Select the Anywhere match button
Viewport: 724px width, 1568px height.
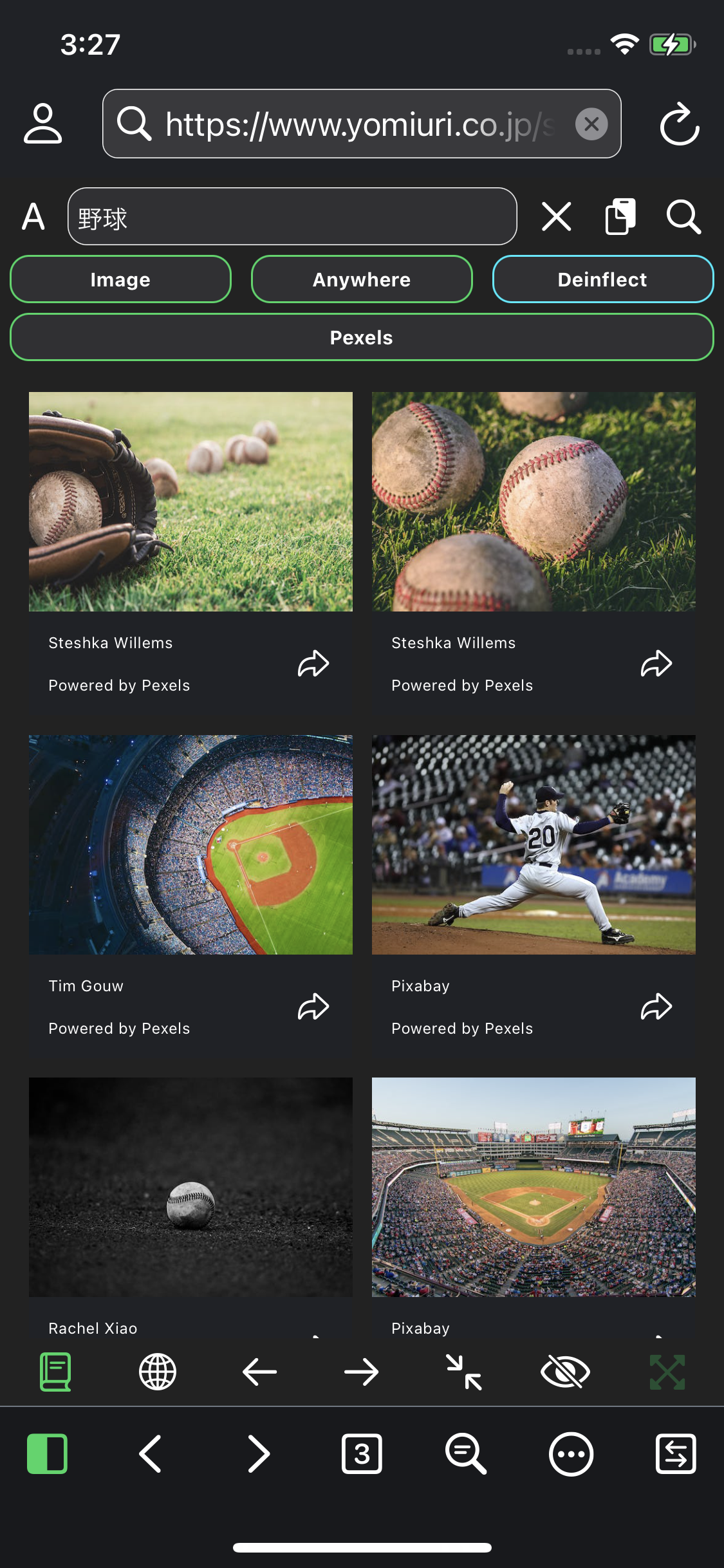[362, 279]
